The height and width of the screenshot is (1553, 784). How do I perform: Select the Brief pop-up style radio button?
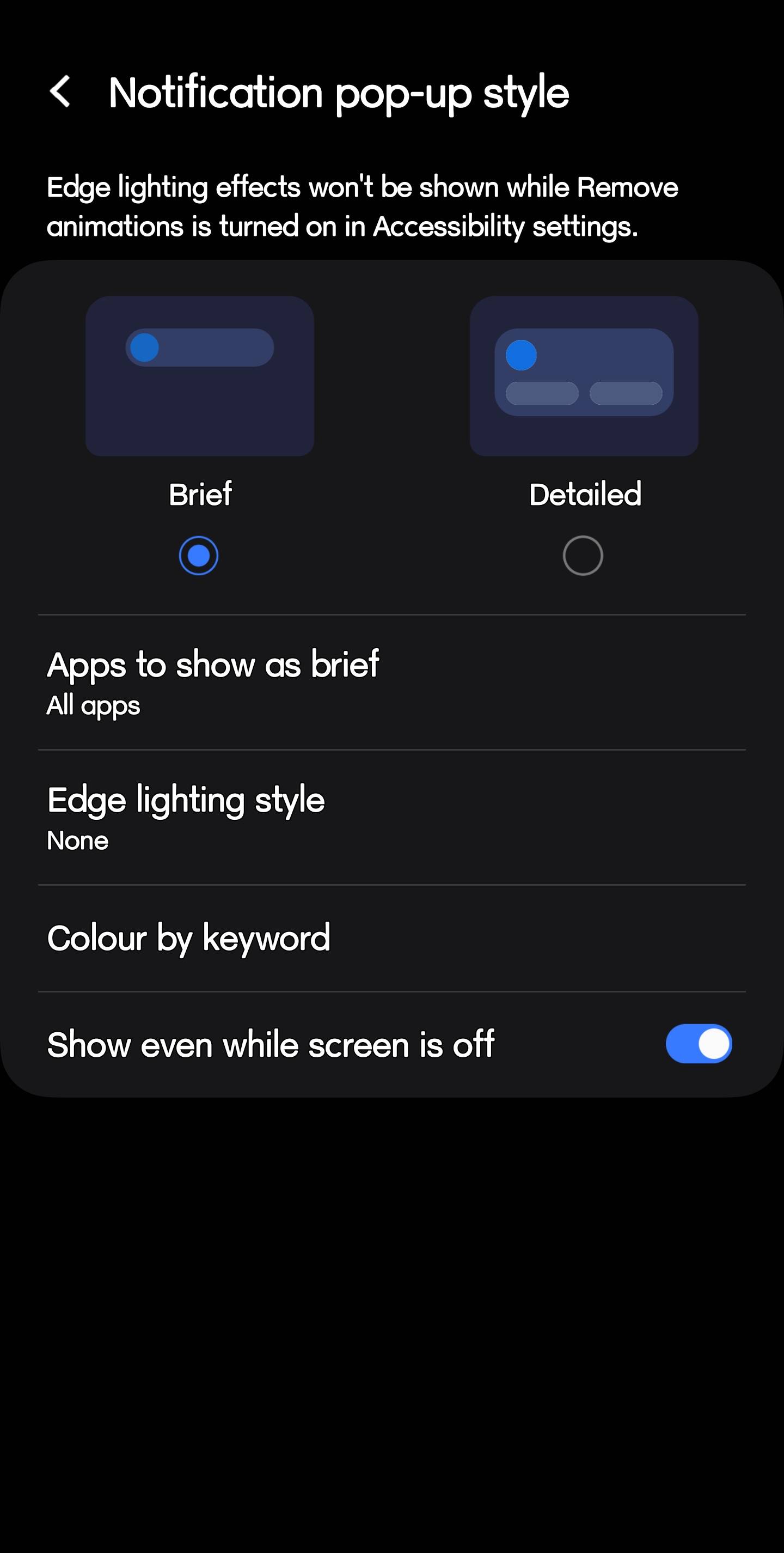click(199, 555)
